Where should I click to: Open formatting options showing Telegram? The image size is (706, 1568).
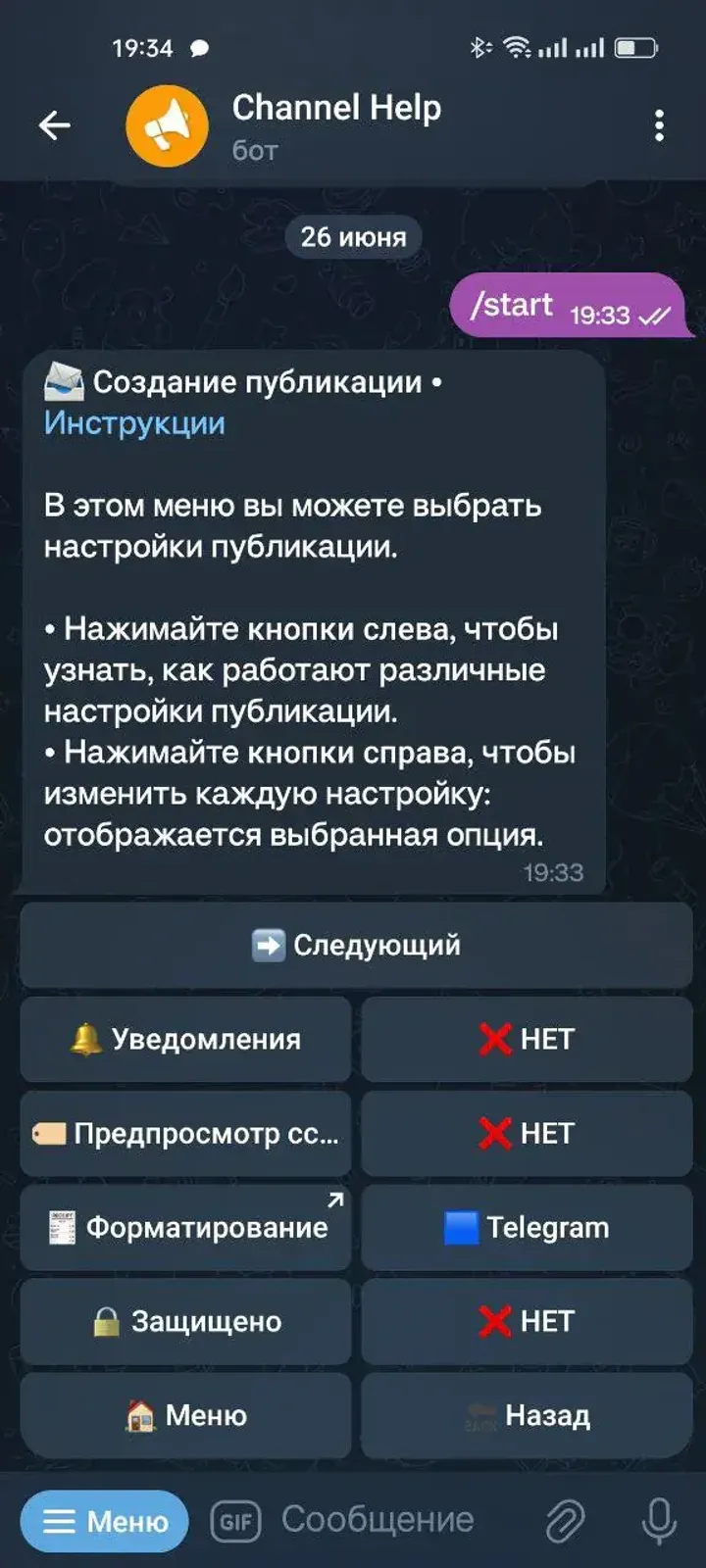pos(526,1227)
